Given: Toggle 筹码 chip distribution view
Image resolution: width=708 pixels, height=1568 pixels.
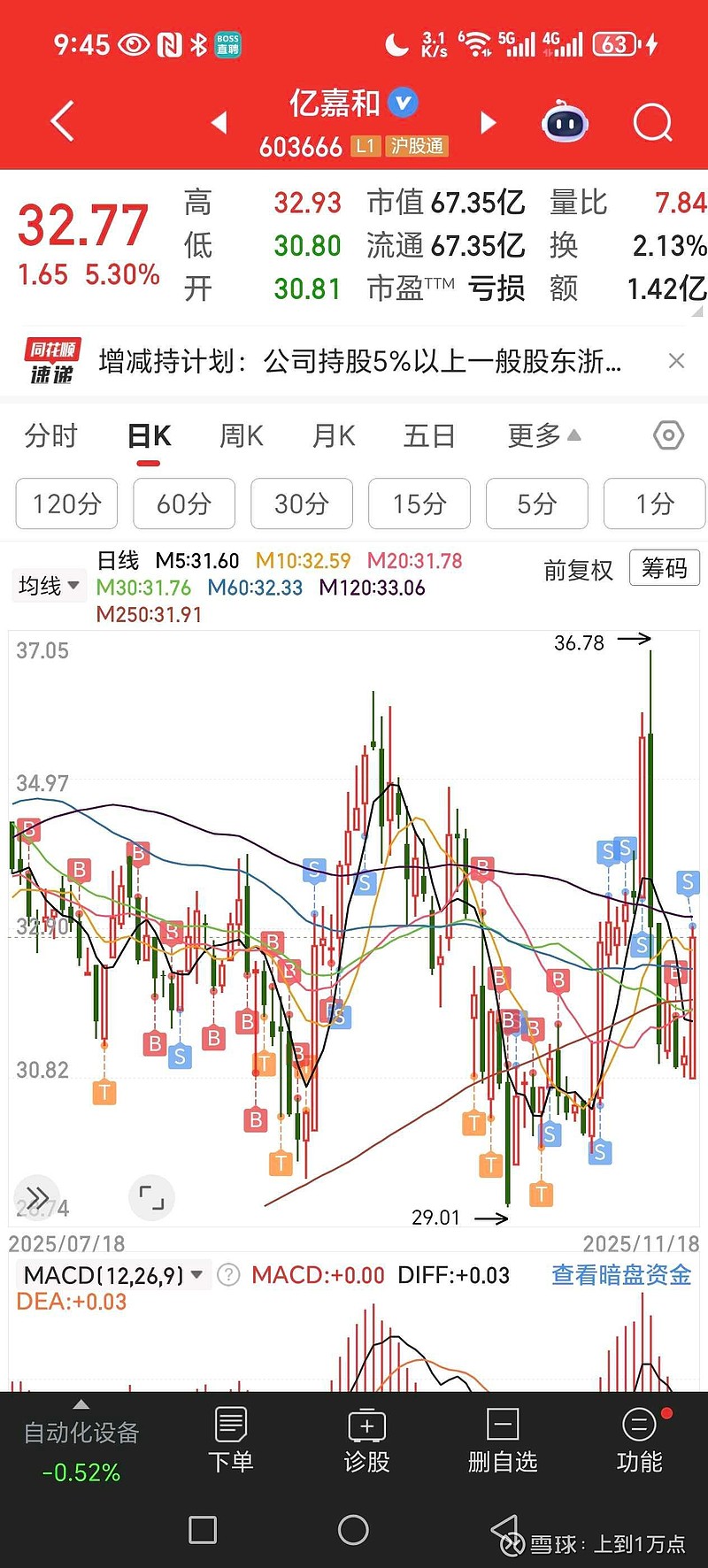Looking at the screenshot, I should [x=664, y=568].
